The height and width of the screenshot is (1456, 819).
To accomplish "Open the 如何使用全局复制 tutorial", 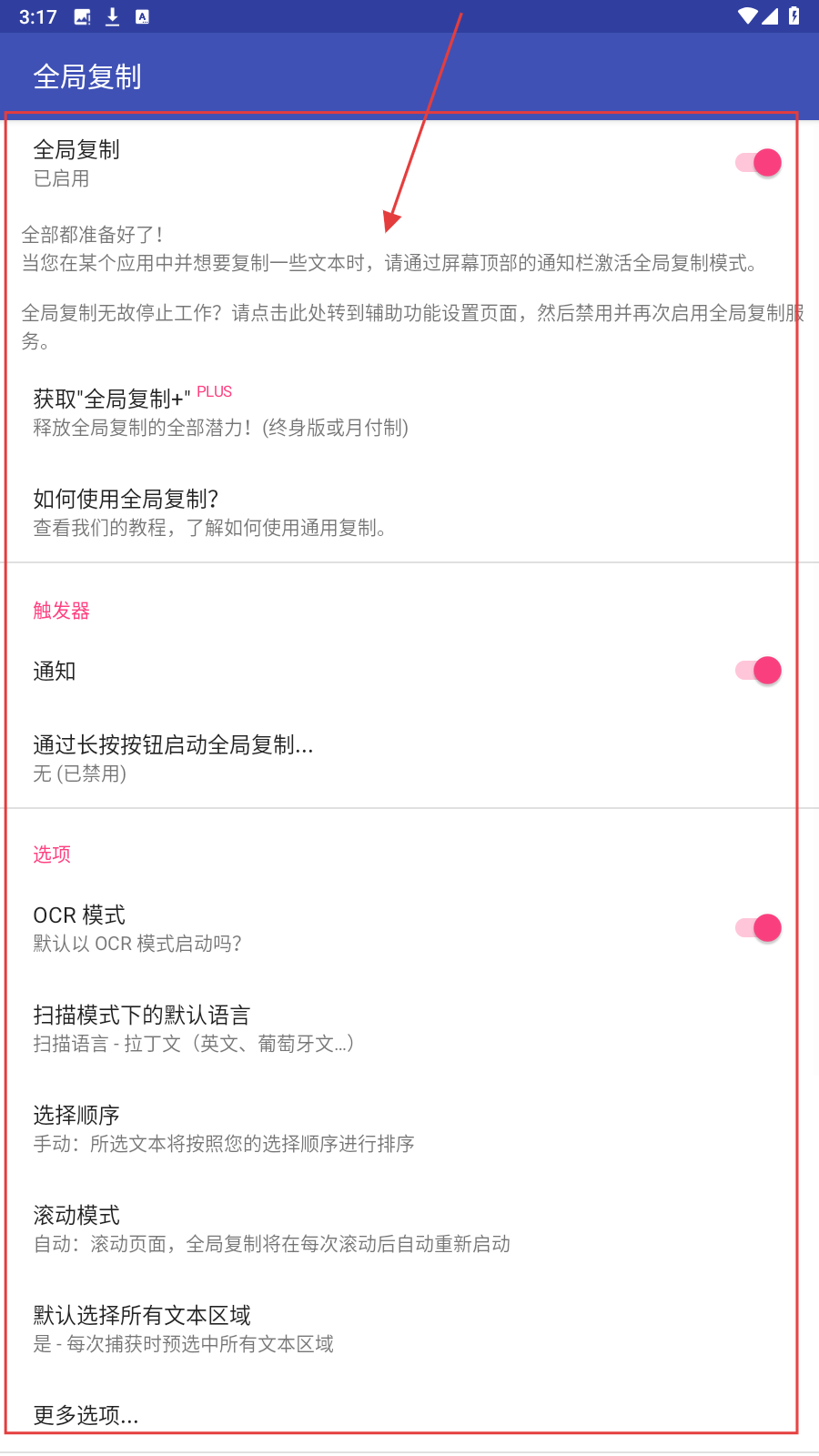I will [x=211, y=512].
